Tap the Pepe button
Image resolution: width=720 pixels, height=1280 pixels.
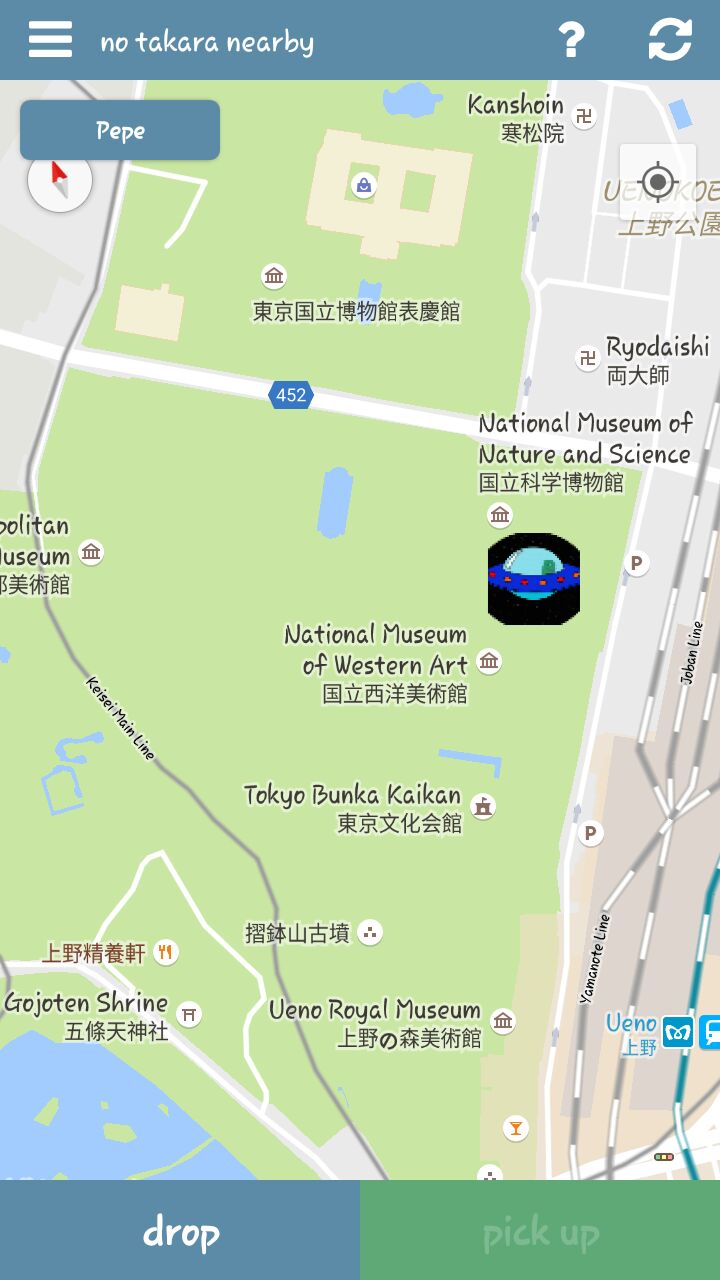[x=120, y=130]
